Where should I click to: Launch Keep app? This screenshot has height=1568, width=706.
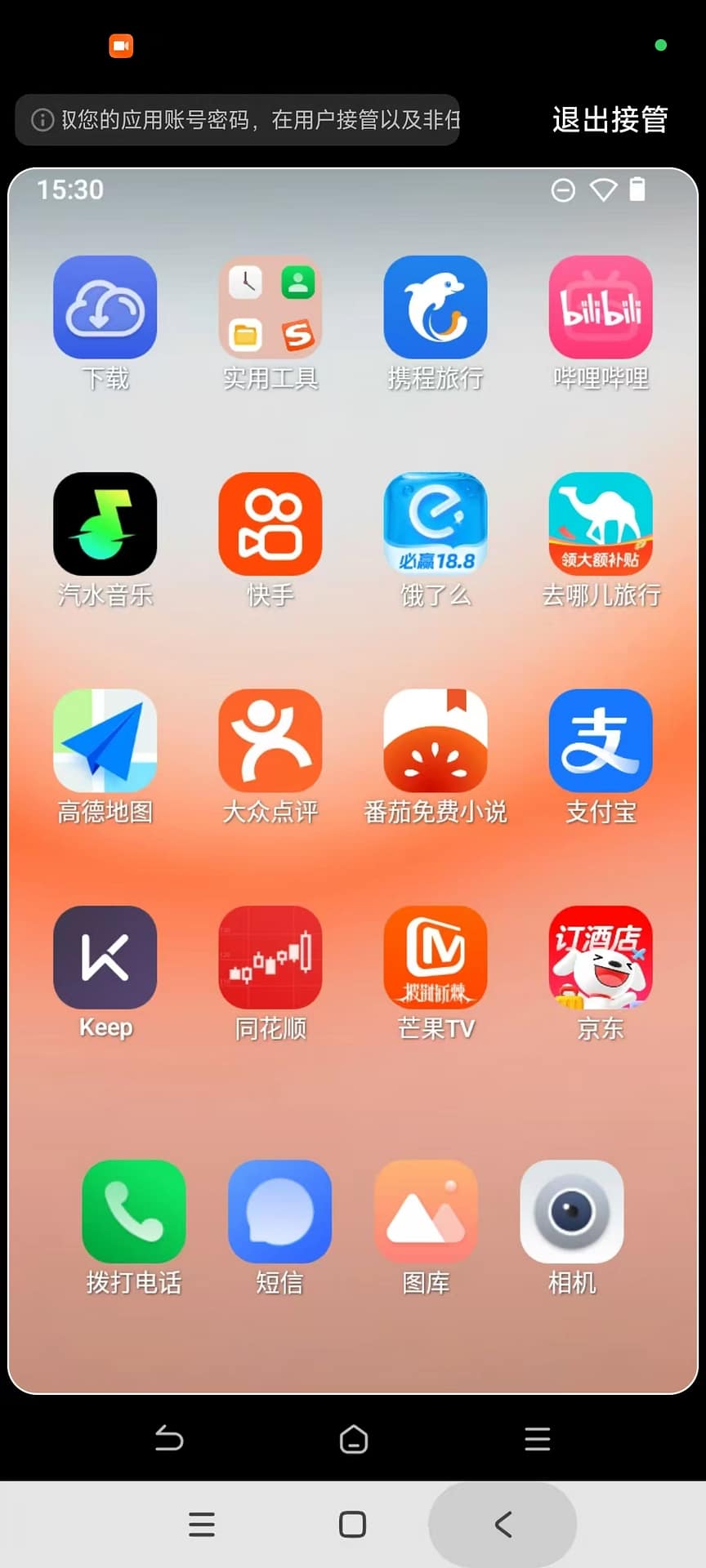[105, 957]
